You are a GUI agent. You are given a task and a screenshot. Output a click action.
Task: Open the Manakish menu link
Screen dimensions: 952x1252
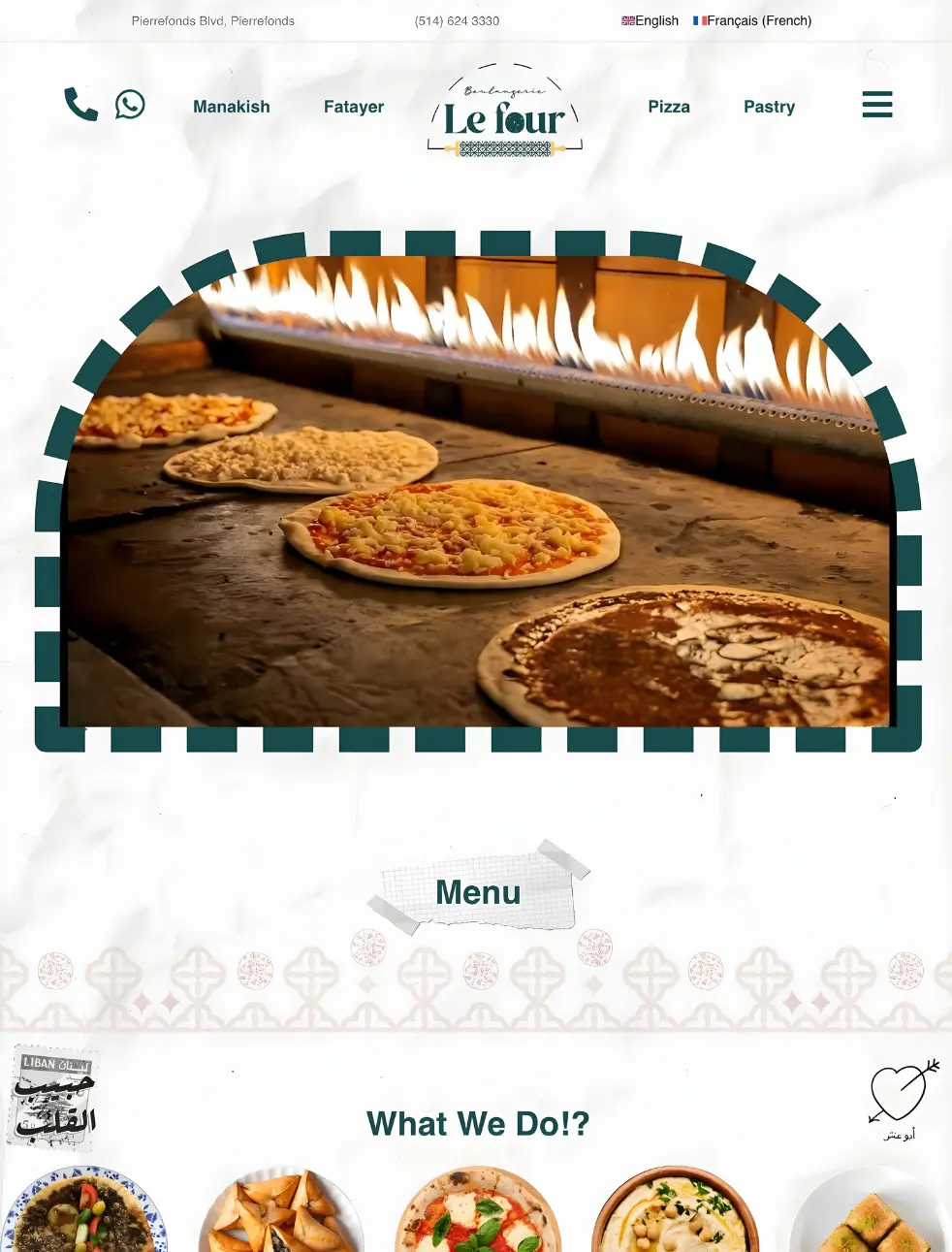click(231, 107)
